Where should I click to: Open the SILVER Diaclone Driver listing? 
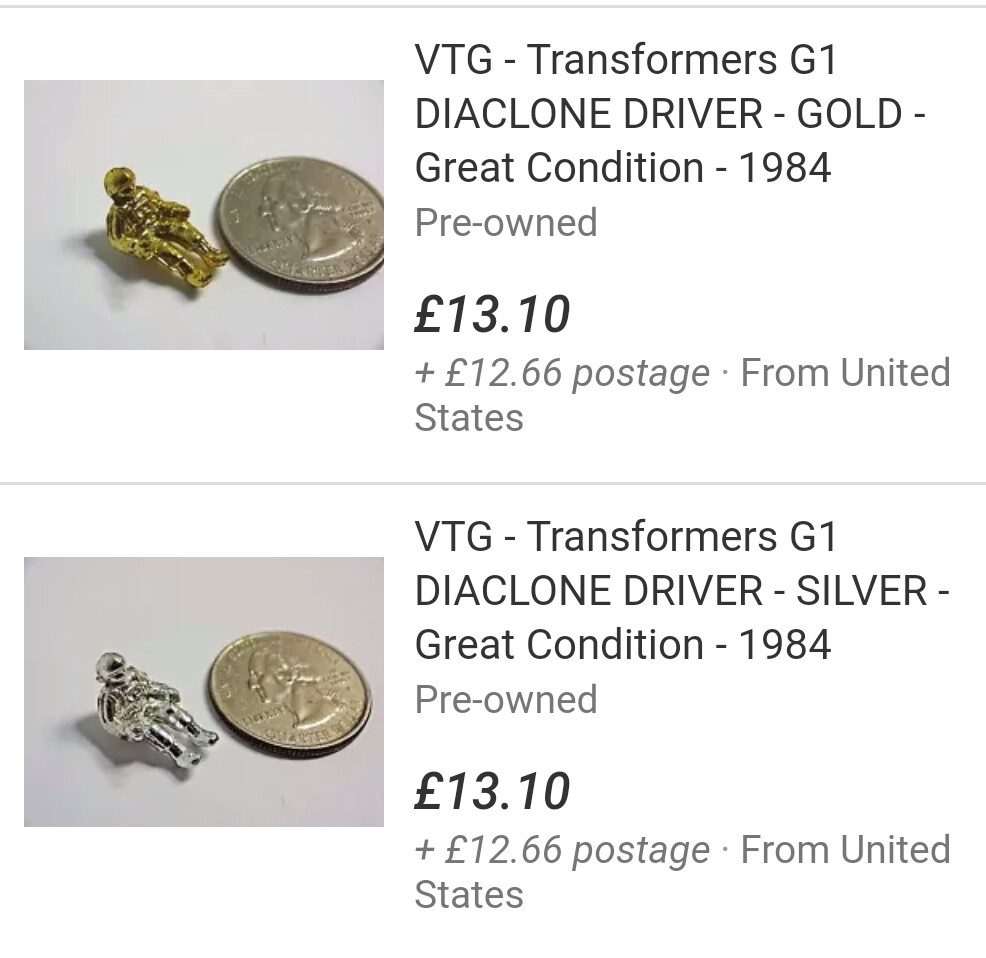(680, 591)
